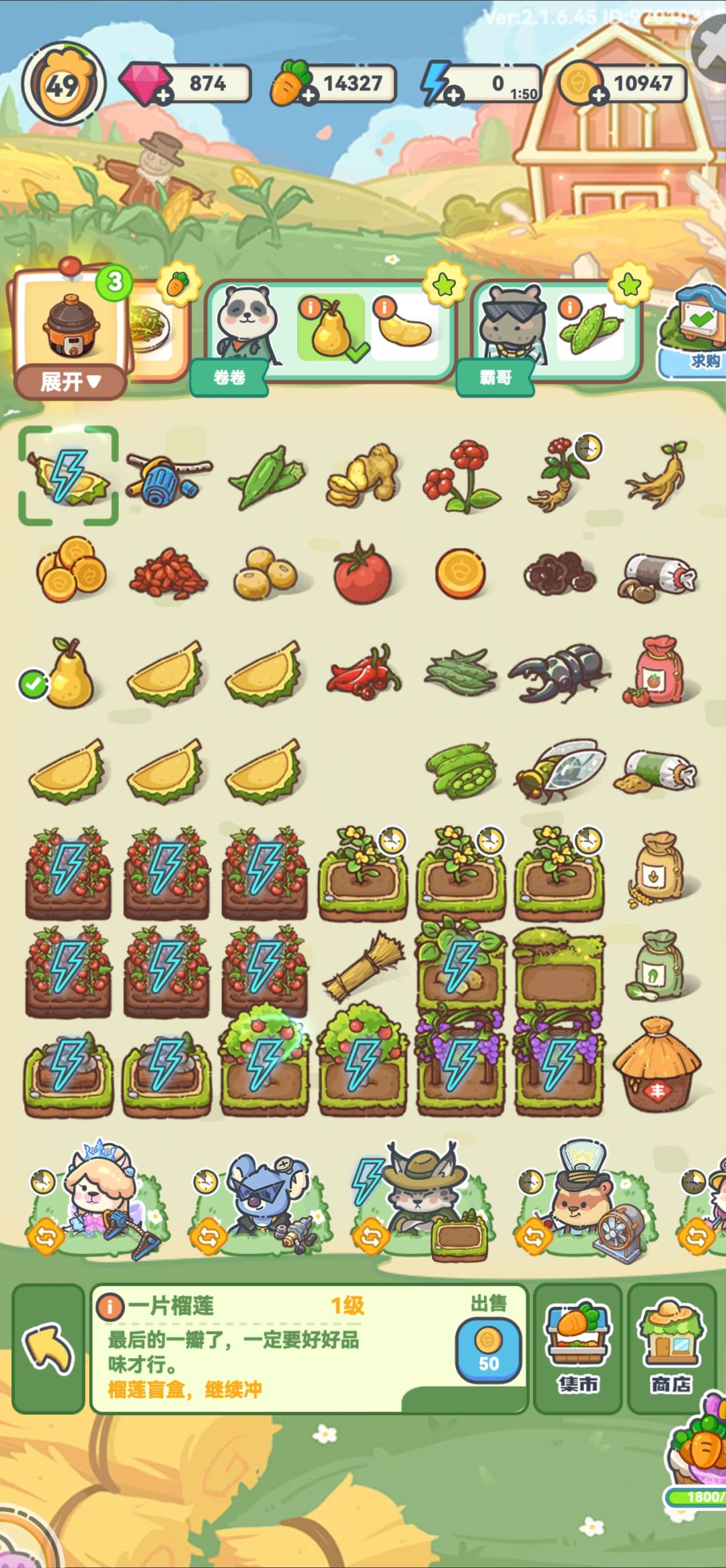Open info icon beside 一片榴莲
Image resolution: width=726 pixels, height=1568 pixels.
(111, 1307)
